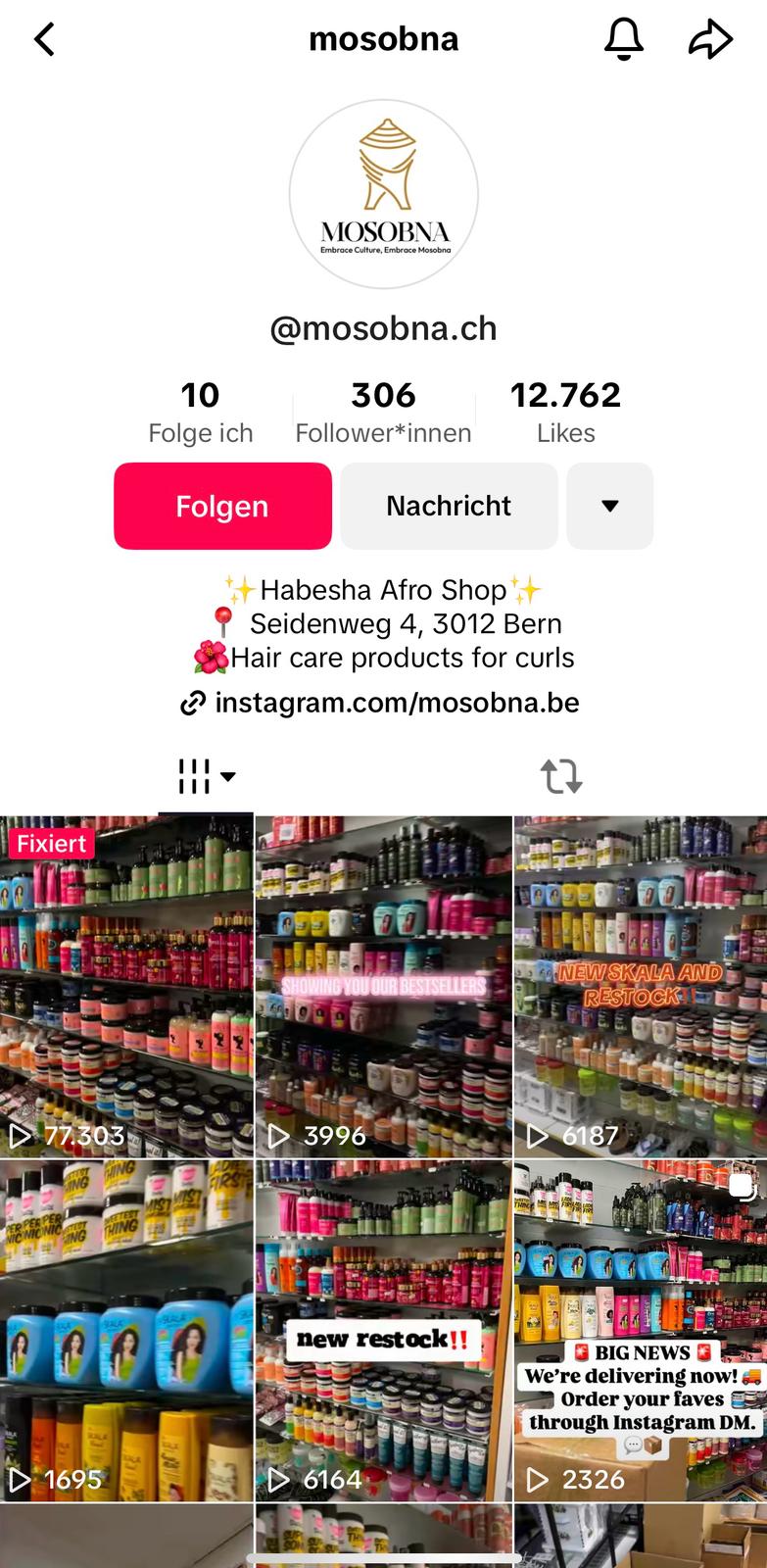This screenshot has height=1568, width=767.
Task: Open the notification bell for mosobna
Action: [x=623, y=40]
